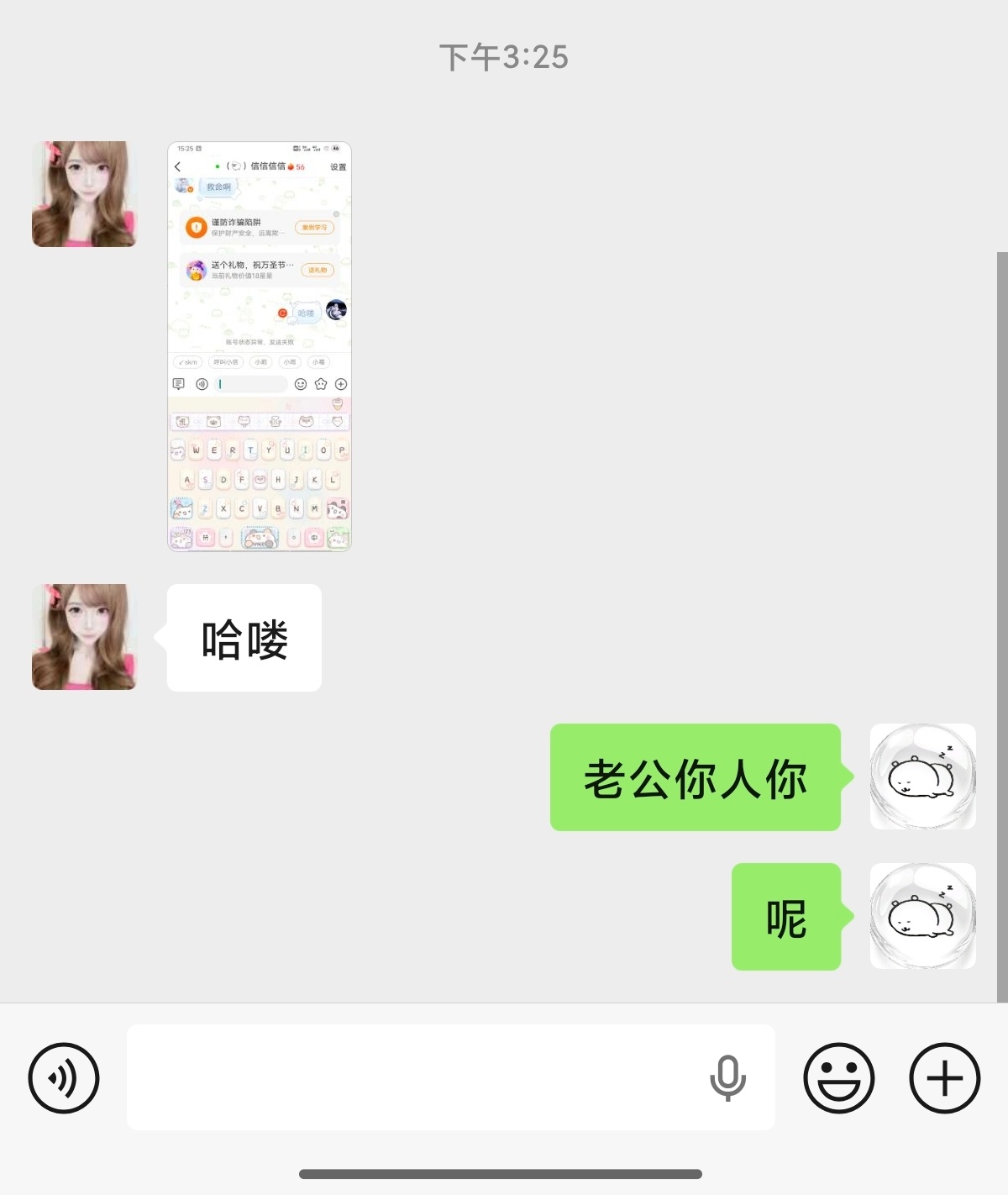Tap the sleeping seal sticker beside 老公你人你
This screenshot has height=1195, width=1008.
[x=922, y=776]
